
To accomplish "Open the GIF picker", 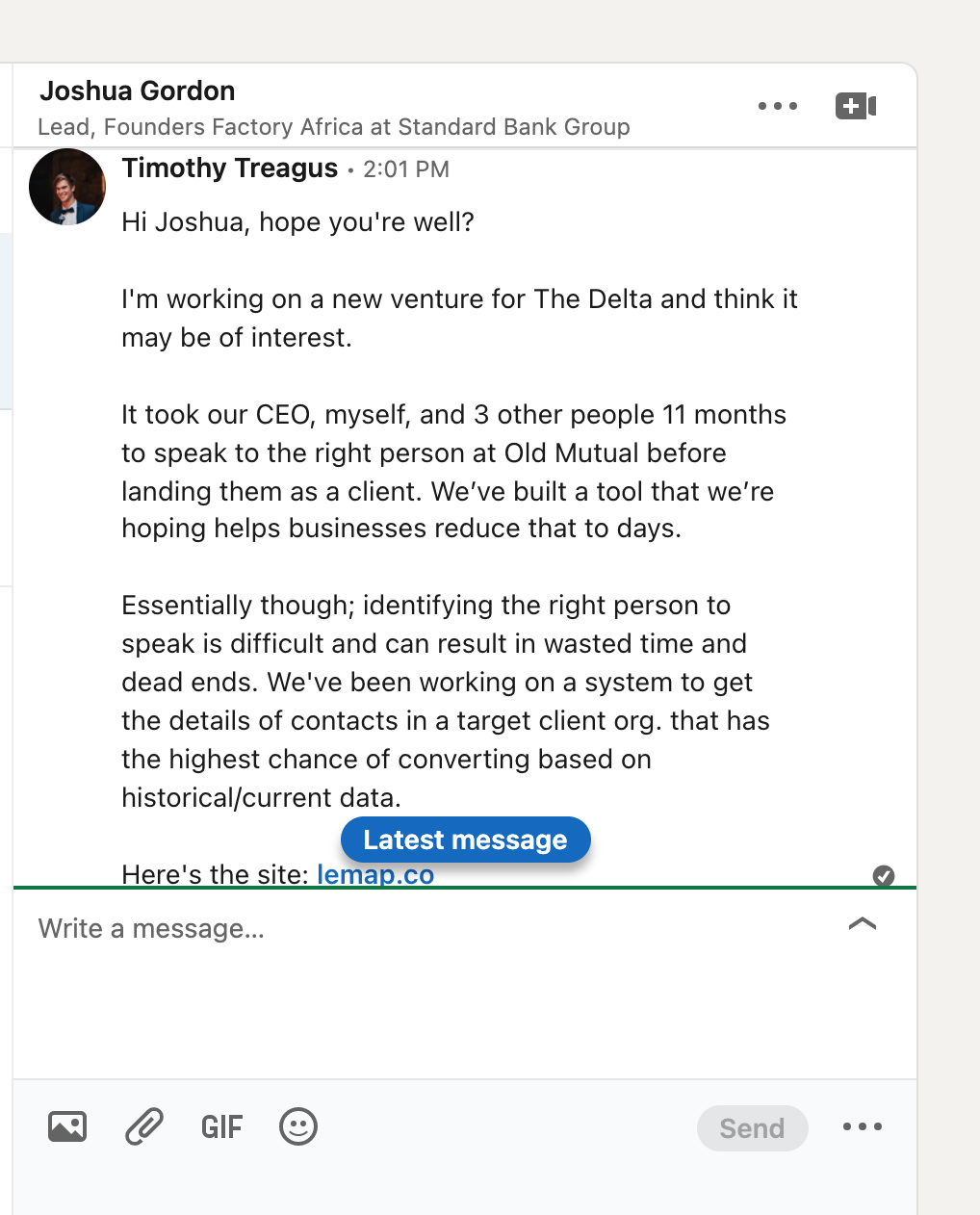I will [221, 1126].
